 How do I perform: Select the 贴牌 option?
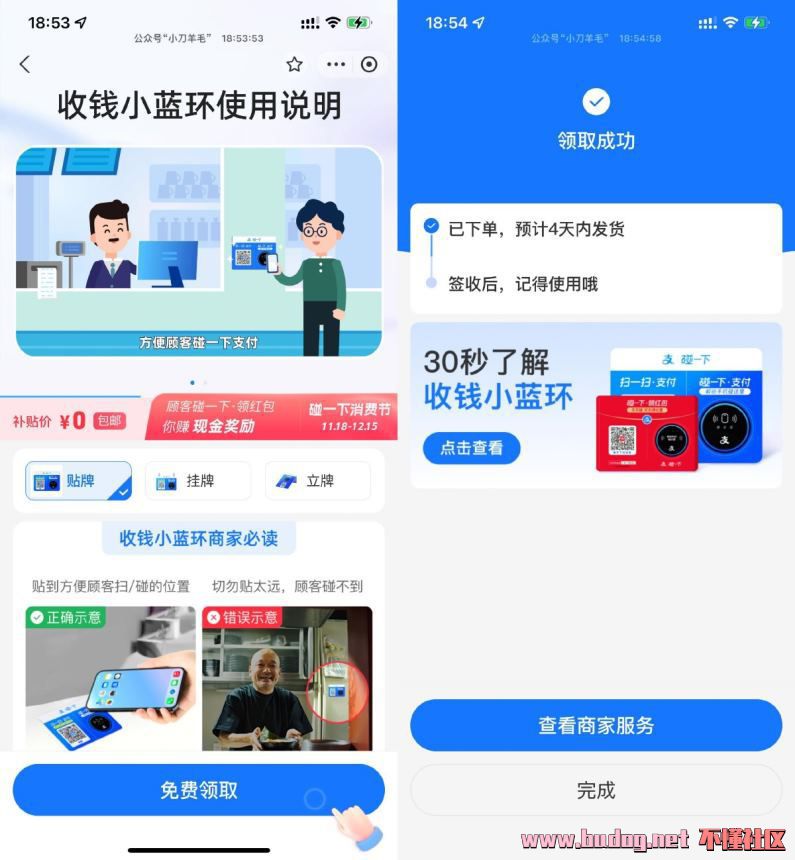point(78,481)
